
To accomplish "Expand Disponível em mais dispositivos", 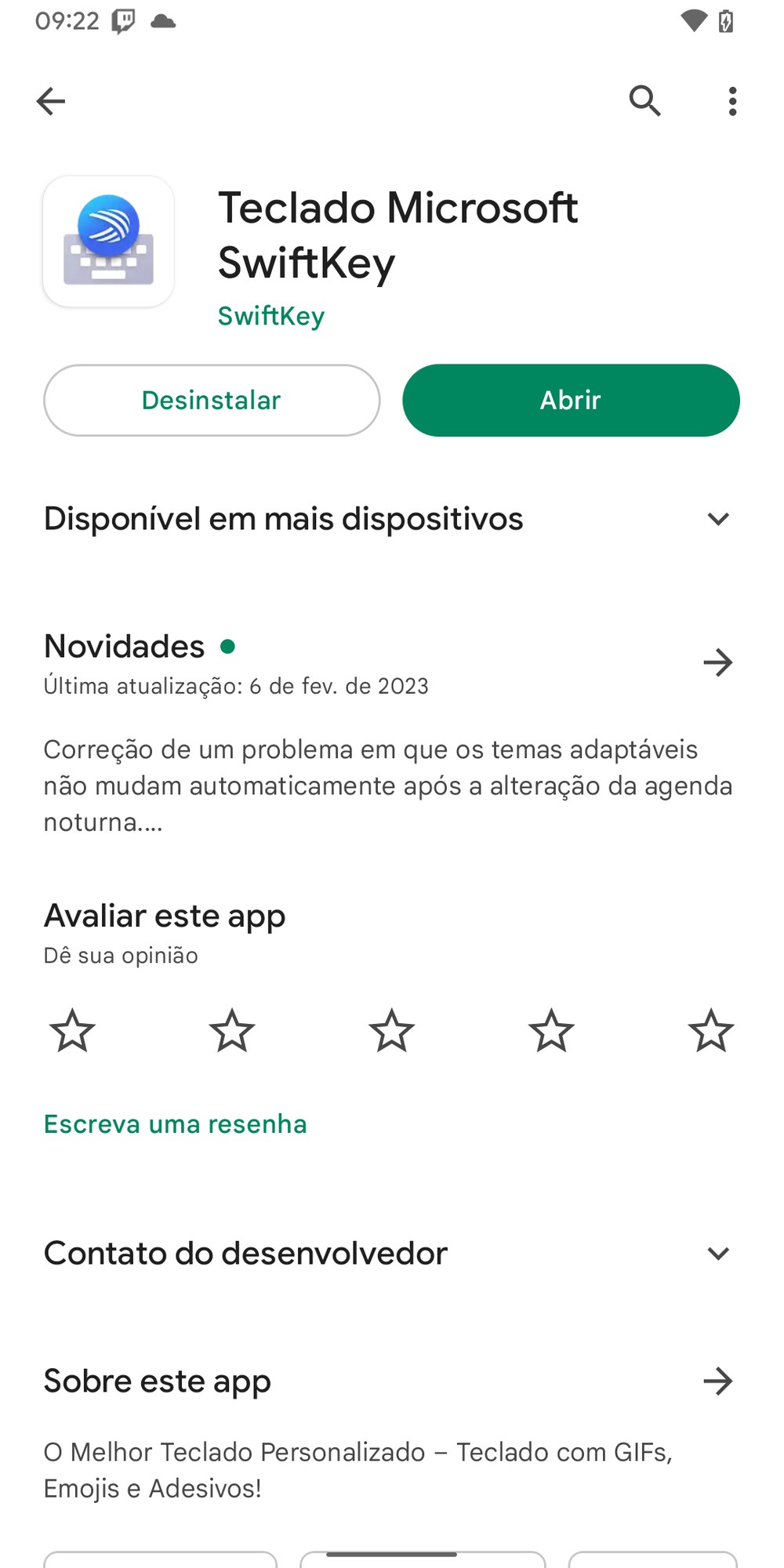I will [x=717, y=519].
